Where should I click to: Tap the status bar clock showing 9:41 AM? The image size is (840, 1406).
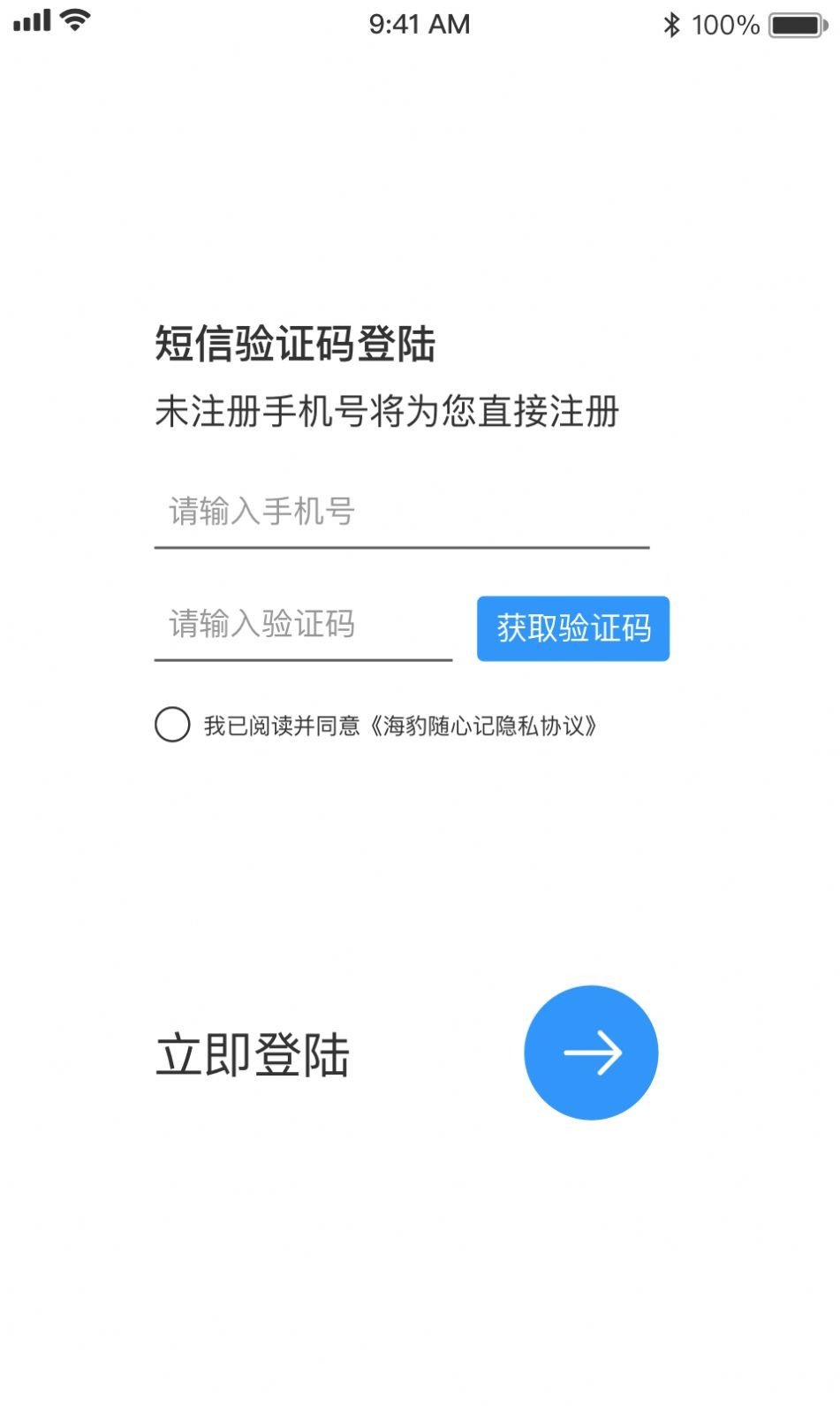click(x=420, y=24)
